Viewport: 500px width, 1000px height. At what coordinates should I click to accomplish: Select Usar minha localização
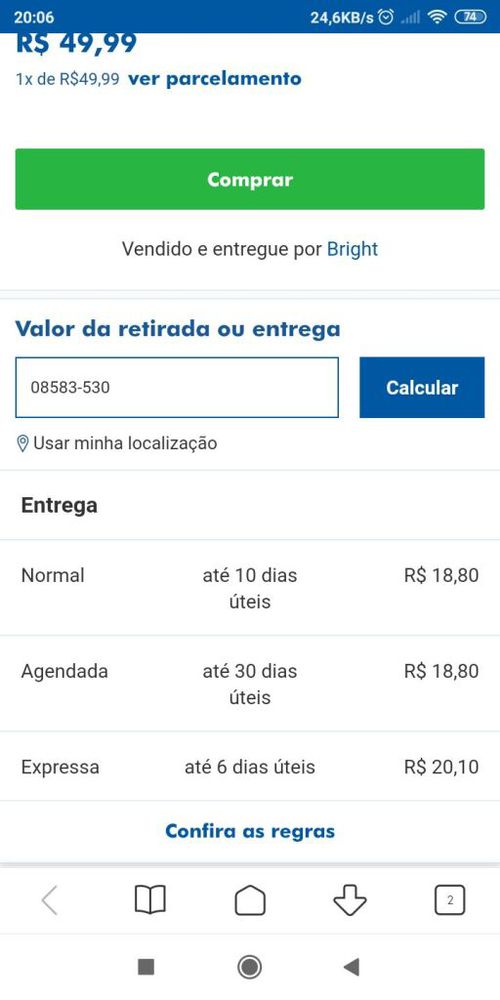click(x=117, y=443)
